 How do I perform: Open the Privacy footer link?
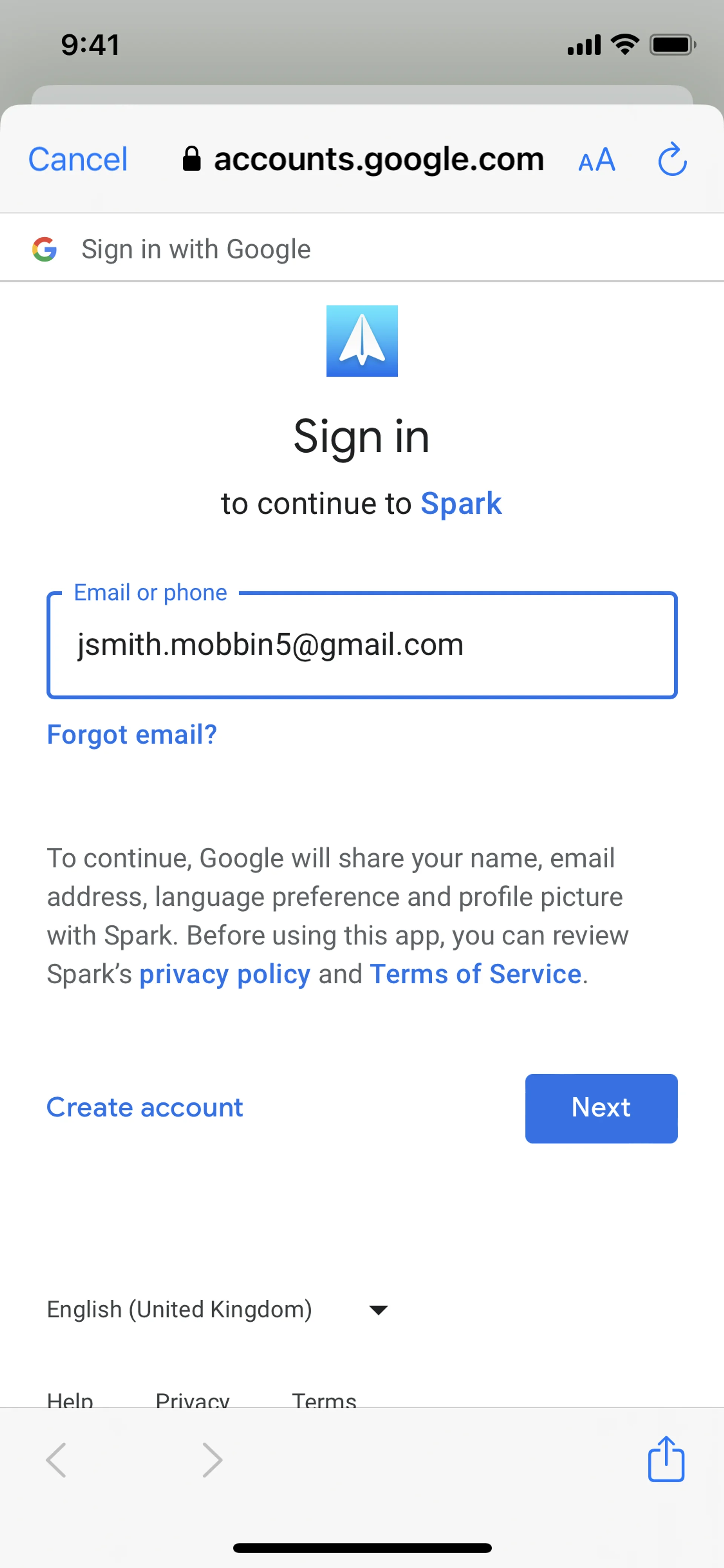192,1400
